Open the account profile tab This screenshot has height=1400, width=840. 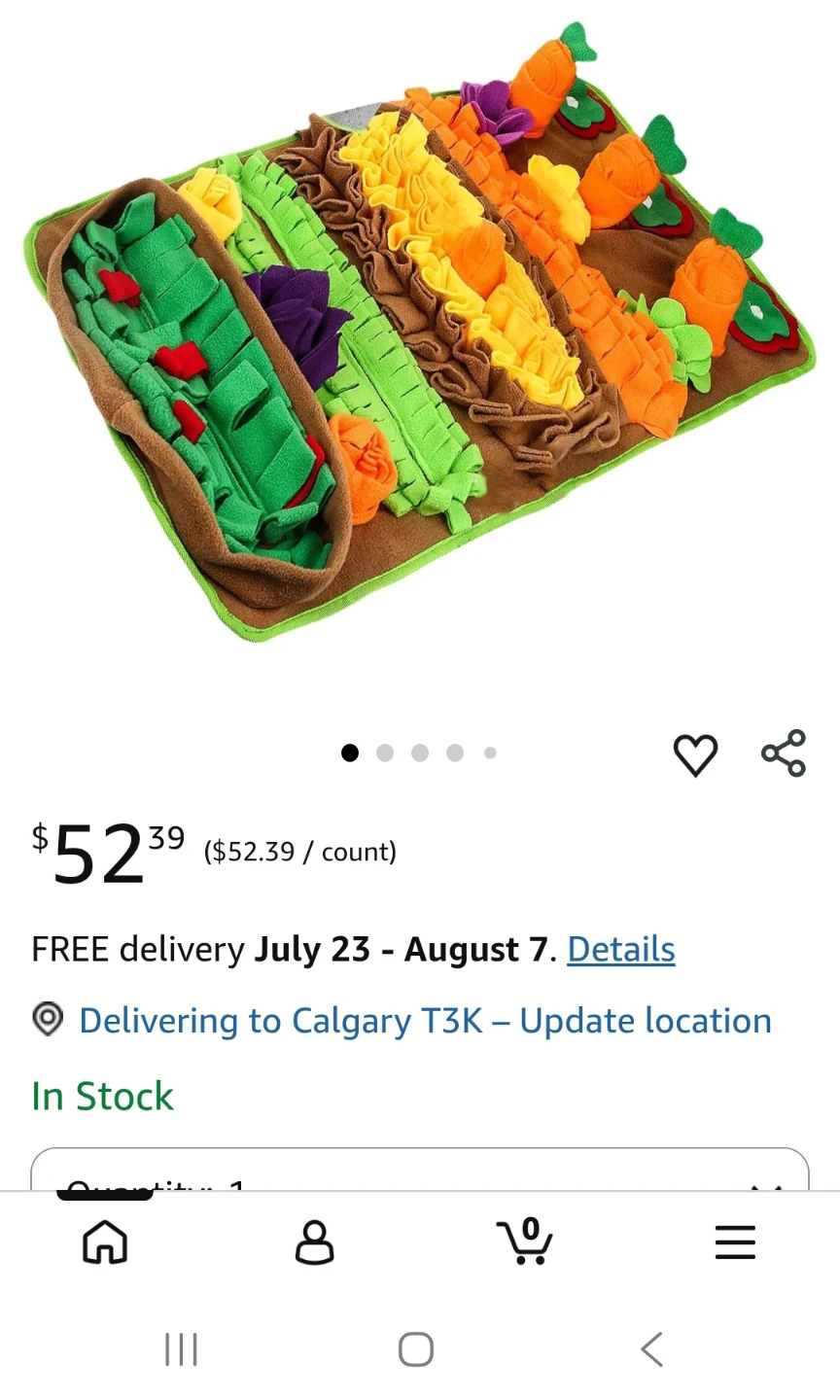314,1242
